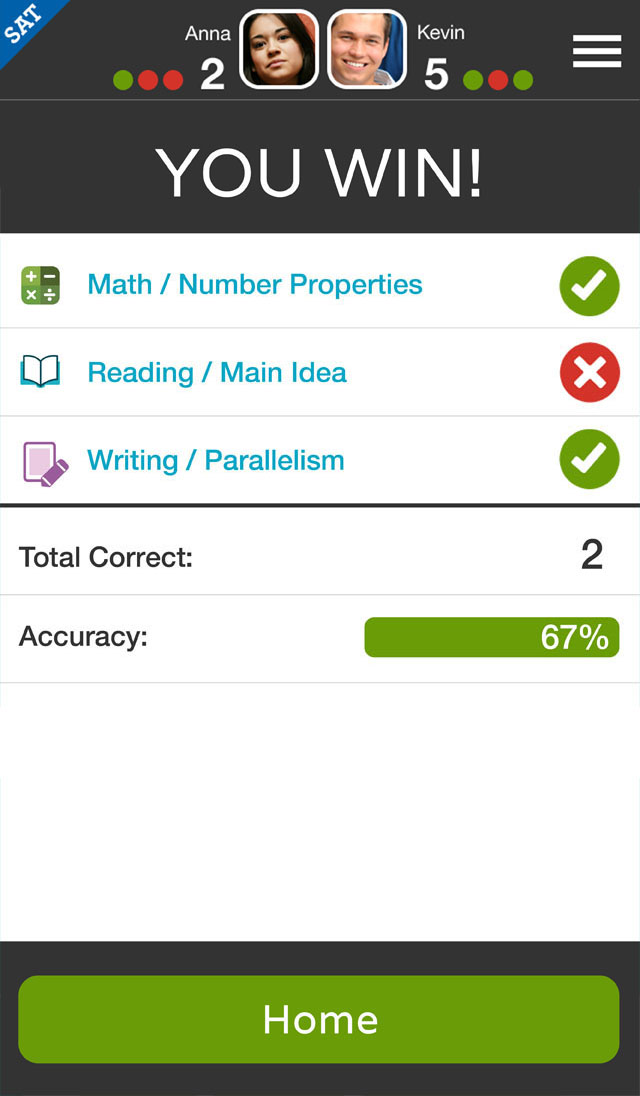Open the hamburger menu
This screenshot has height=1096, width=640.
[x=597, y=51]
